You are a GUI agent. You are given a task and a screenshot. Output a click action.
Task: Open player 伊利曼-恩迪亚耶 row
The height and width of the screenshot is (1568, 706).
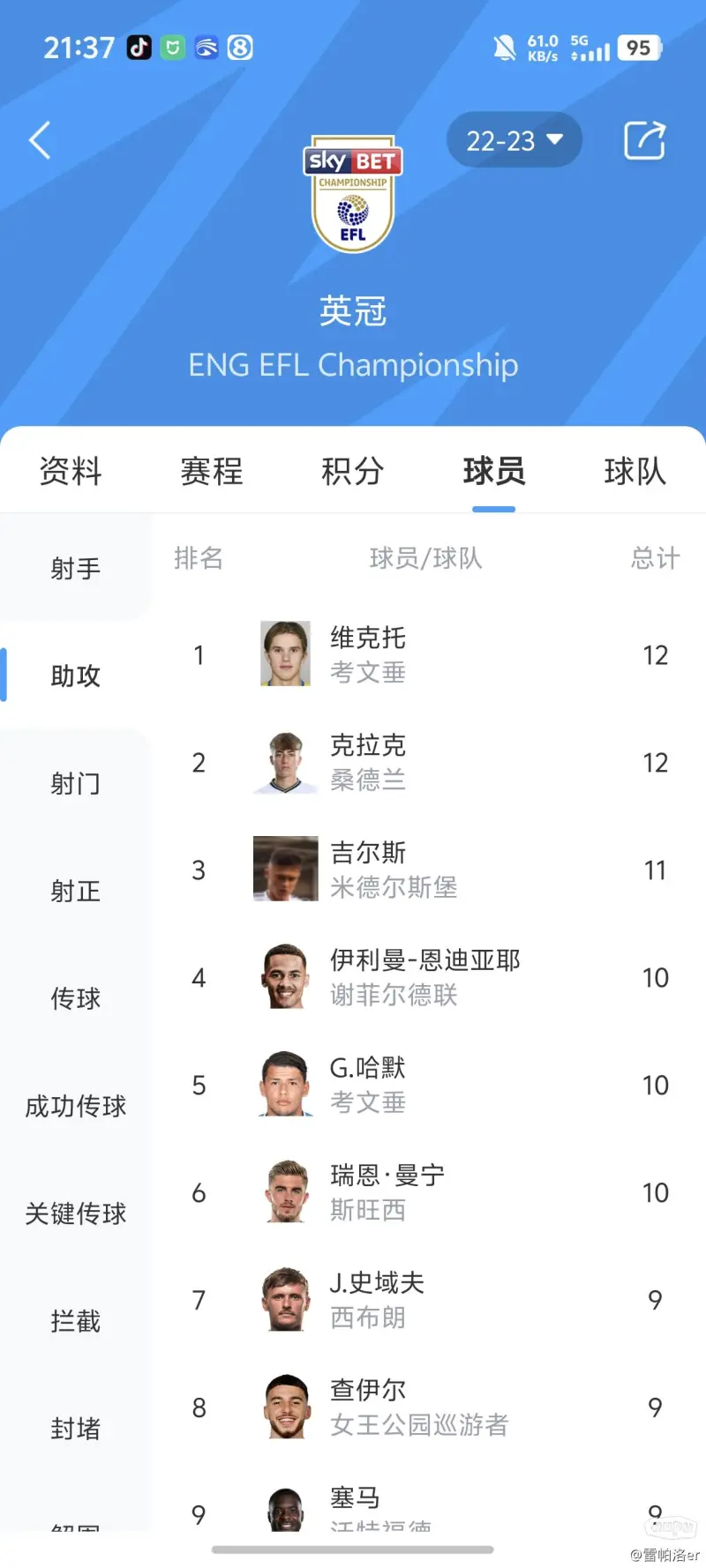click(424, 977)
